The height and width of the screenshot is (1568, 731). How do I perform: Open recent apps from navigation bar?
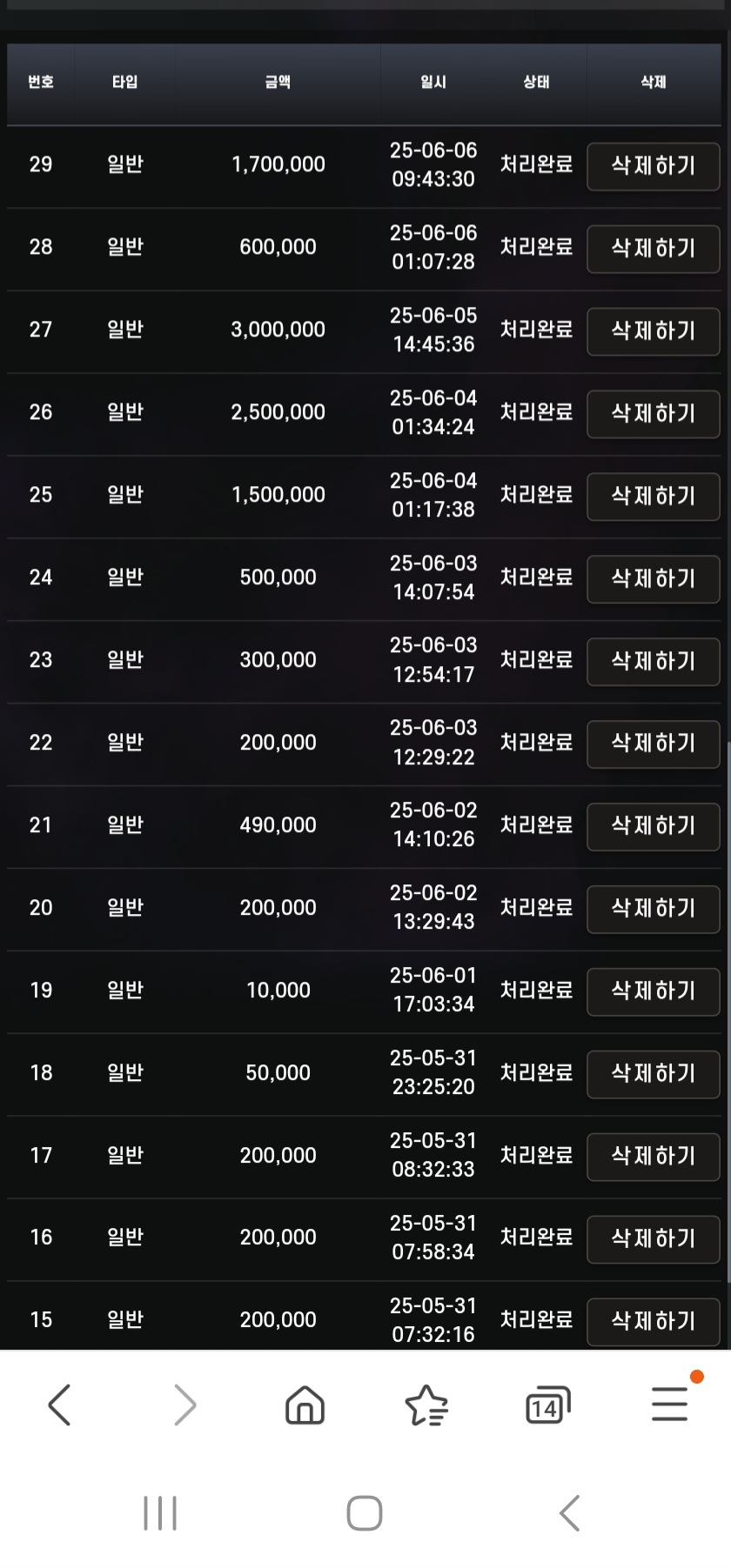pos(160,1513)
